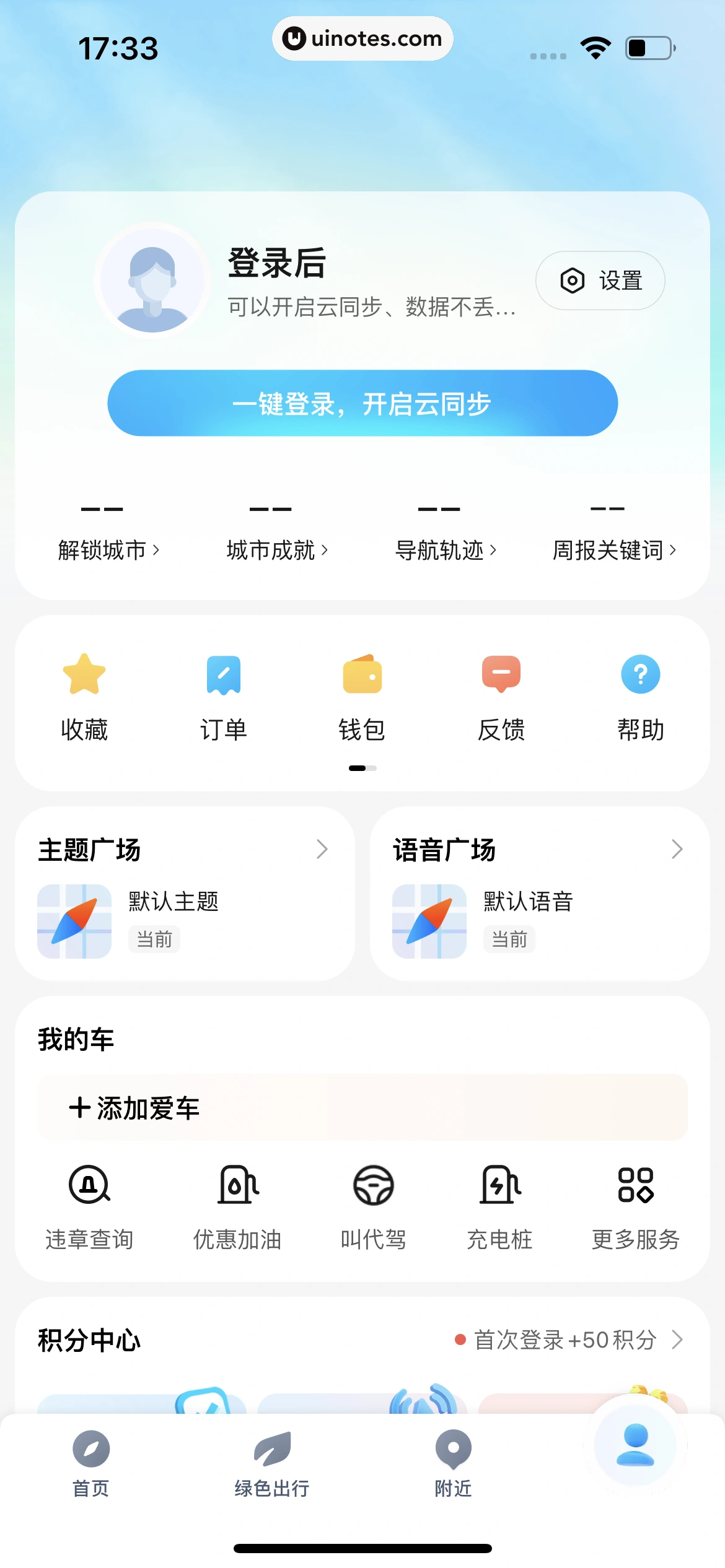725x1568 pixels.
Task: Open 帮助 help
Action: pos(640,697)
